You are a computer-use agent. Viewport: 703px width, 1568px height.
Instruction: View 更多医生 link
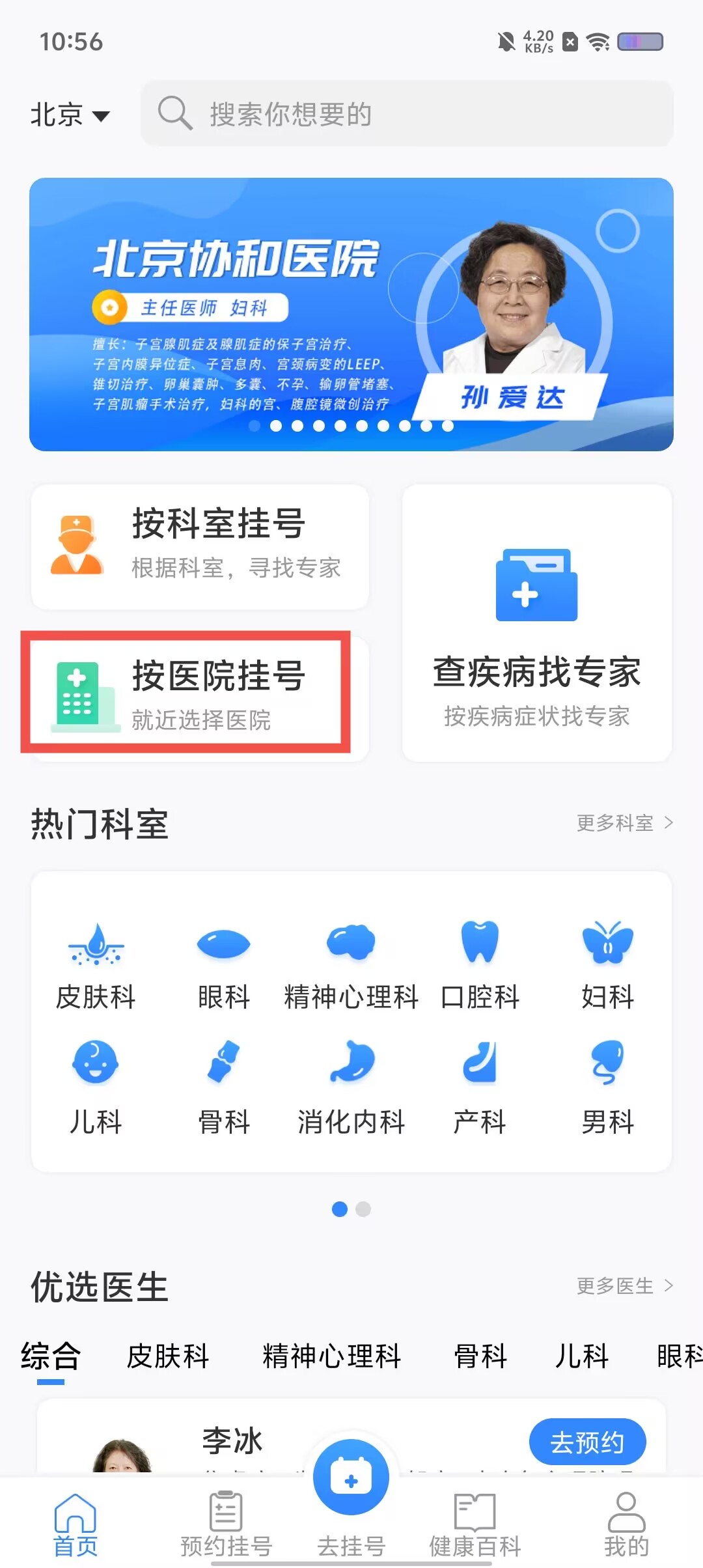(624, 1285)
